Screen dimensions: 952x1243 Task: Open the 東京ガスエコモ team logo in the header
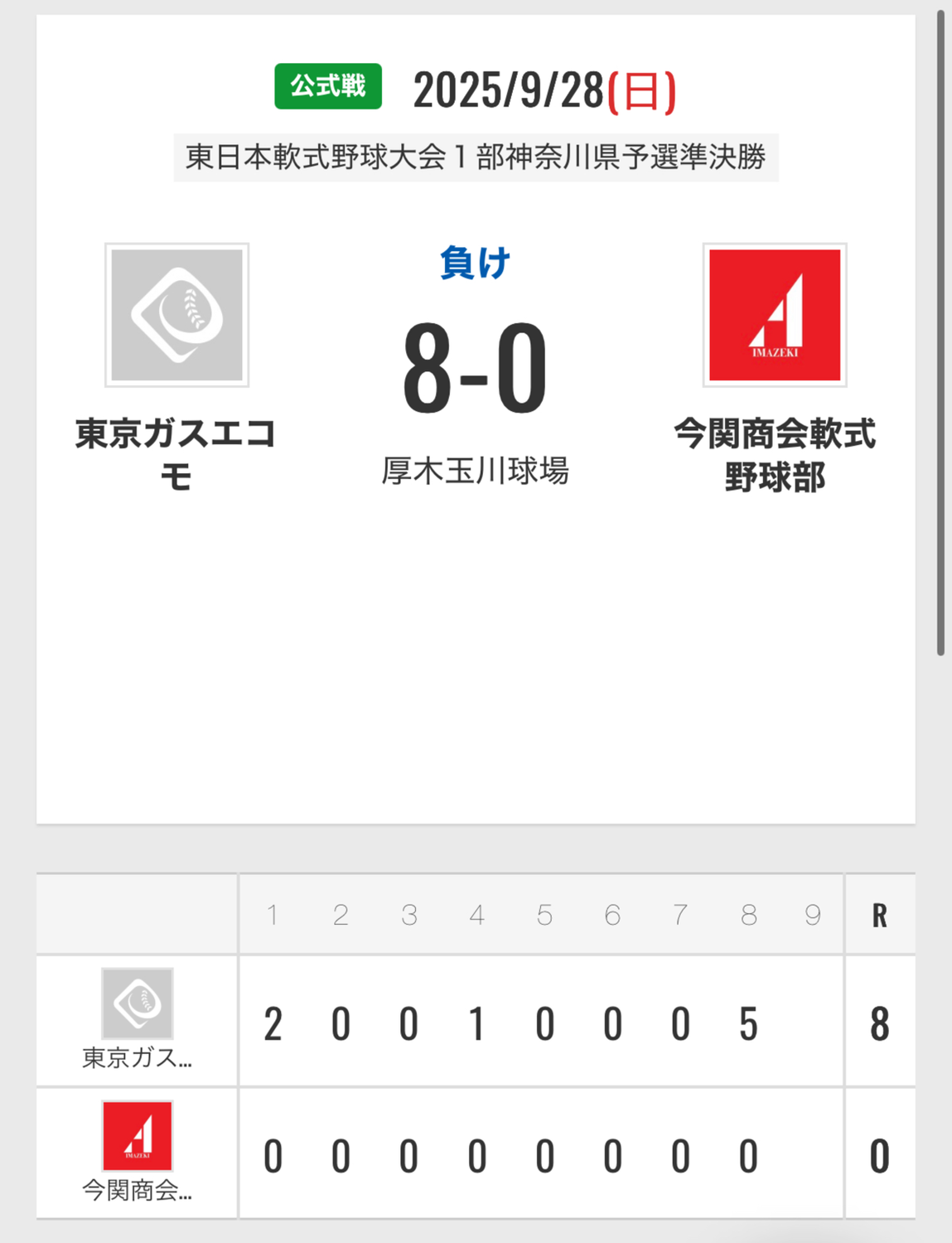click(x=176, y=315)
